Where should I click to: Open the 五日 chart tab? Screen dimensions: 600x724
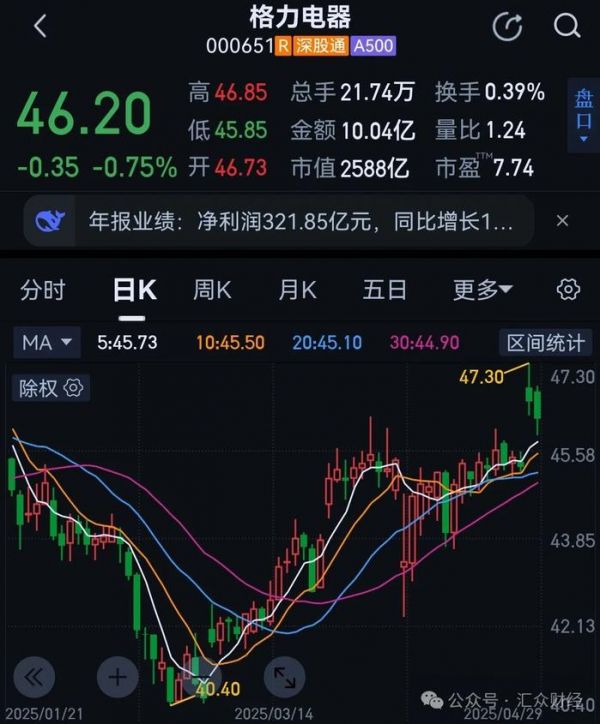click(x=384, y=290)
